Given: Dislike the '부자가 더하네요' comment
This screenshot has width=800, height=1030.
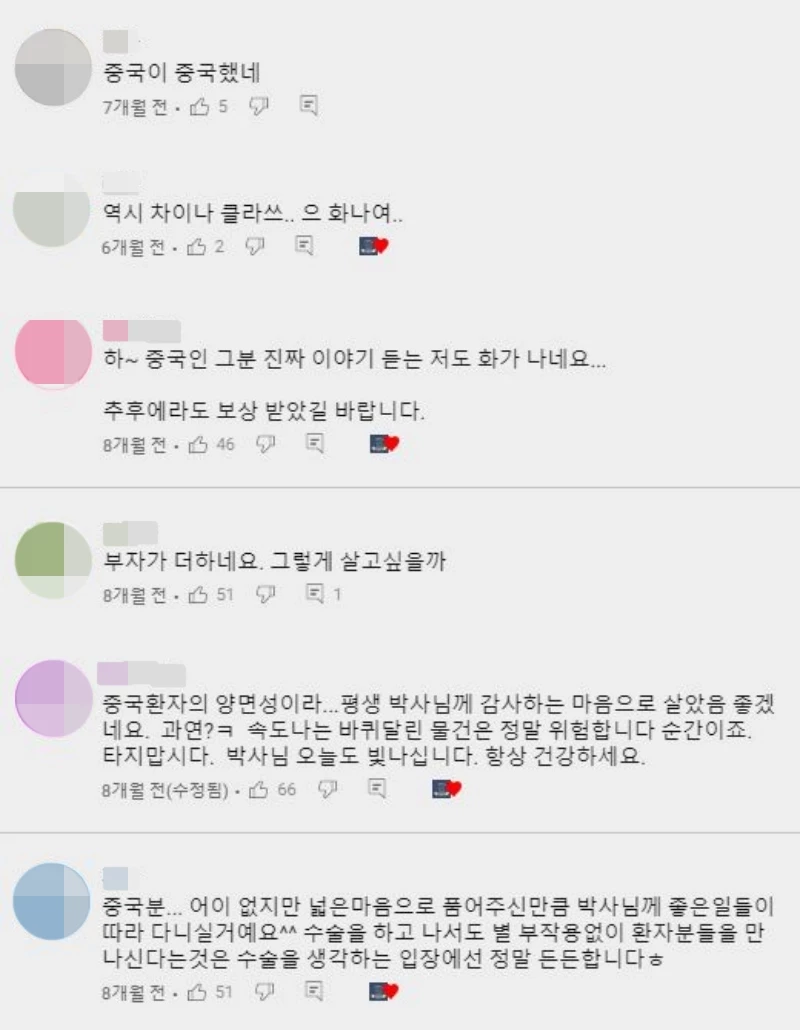Looking at the screenshot, I should (265, 595).
